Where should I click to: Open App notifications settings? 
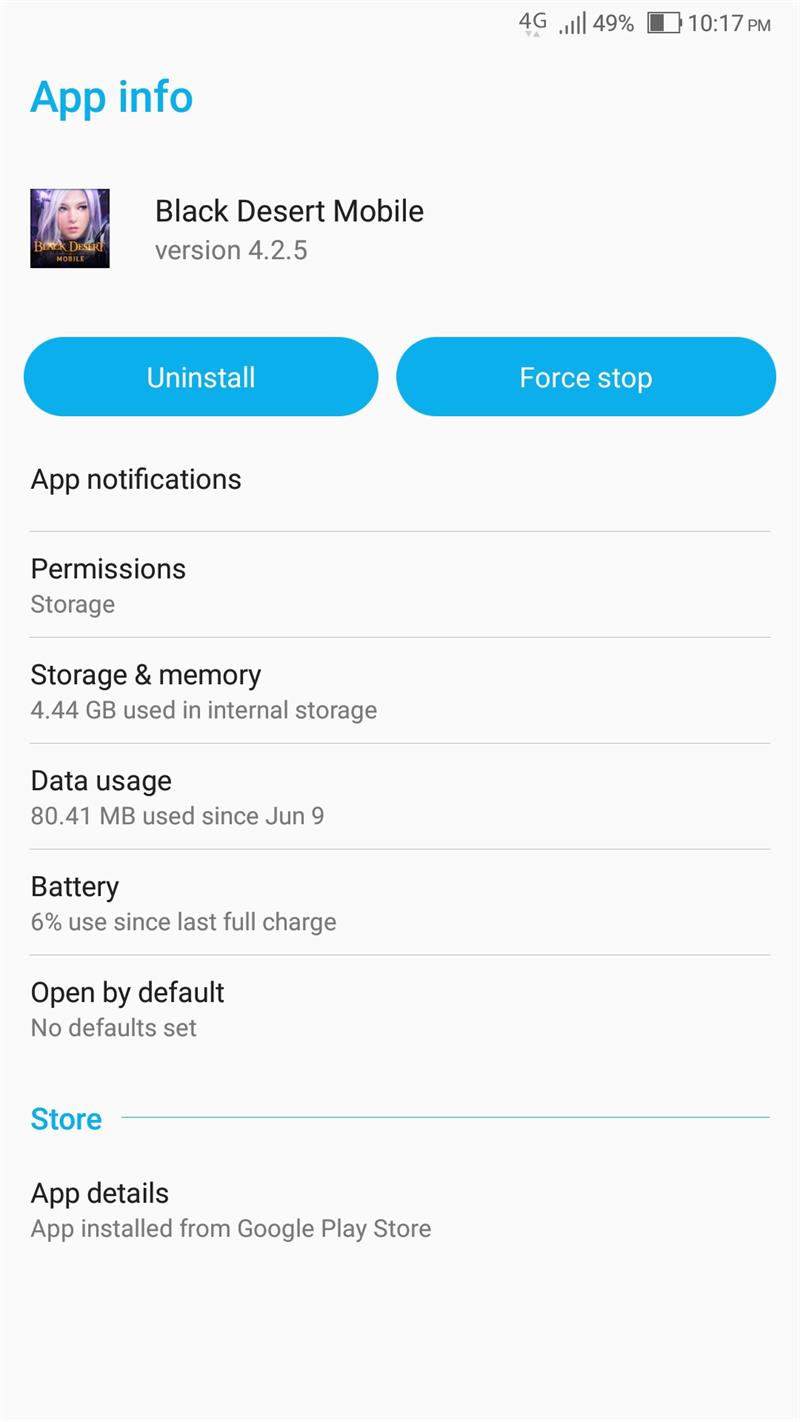pyautogui.click(x=400, y=480)
